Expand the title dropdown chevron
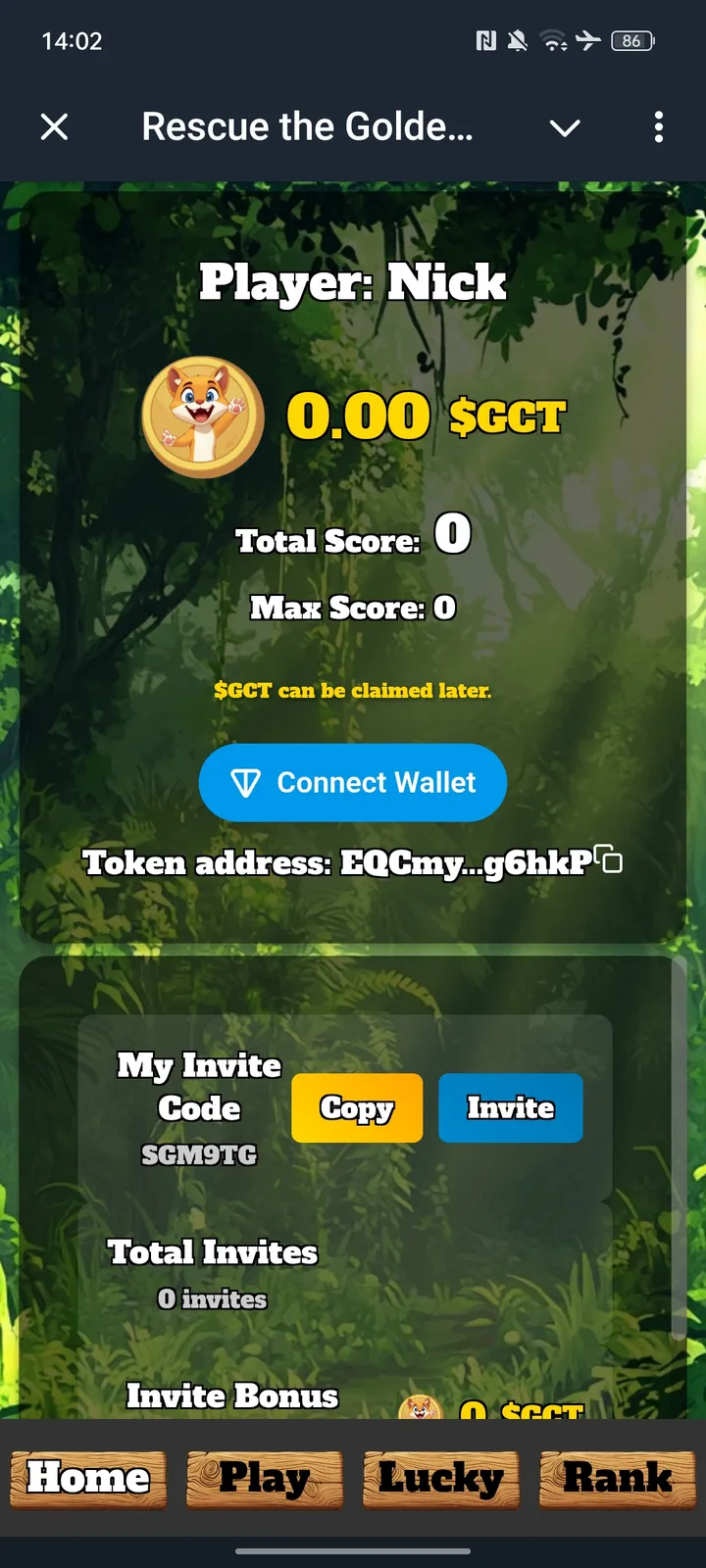Image resolution: width=706 pixels, height=1568 pixels. 565,127
